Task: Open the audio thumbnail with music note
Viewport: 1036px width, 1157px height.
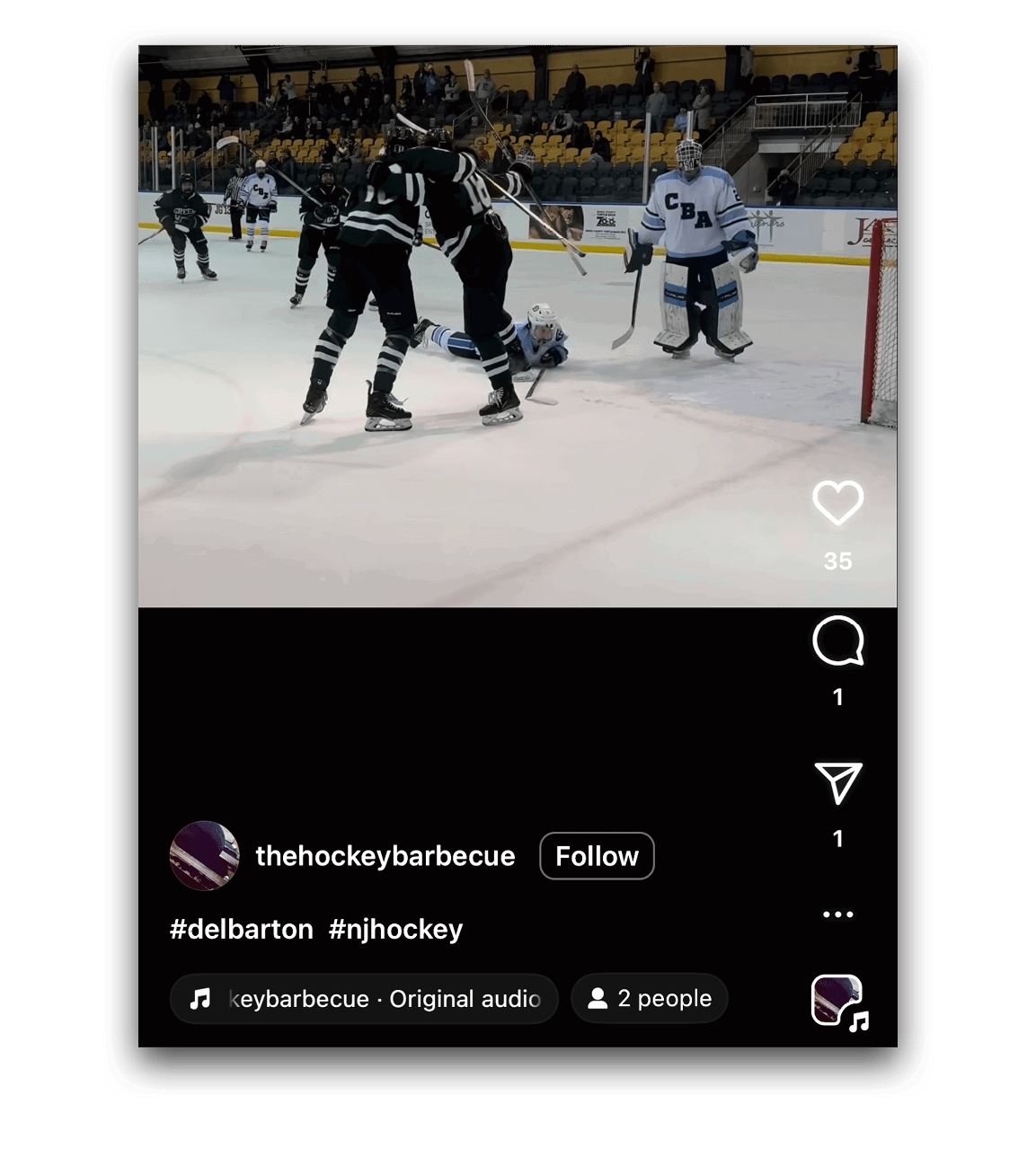Action: click(837, 1001)
